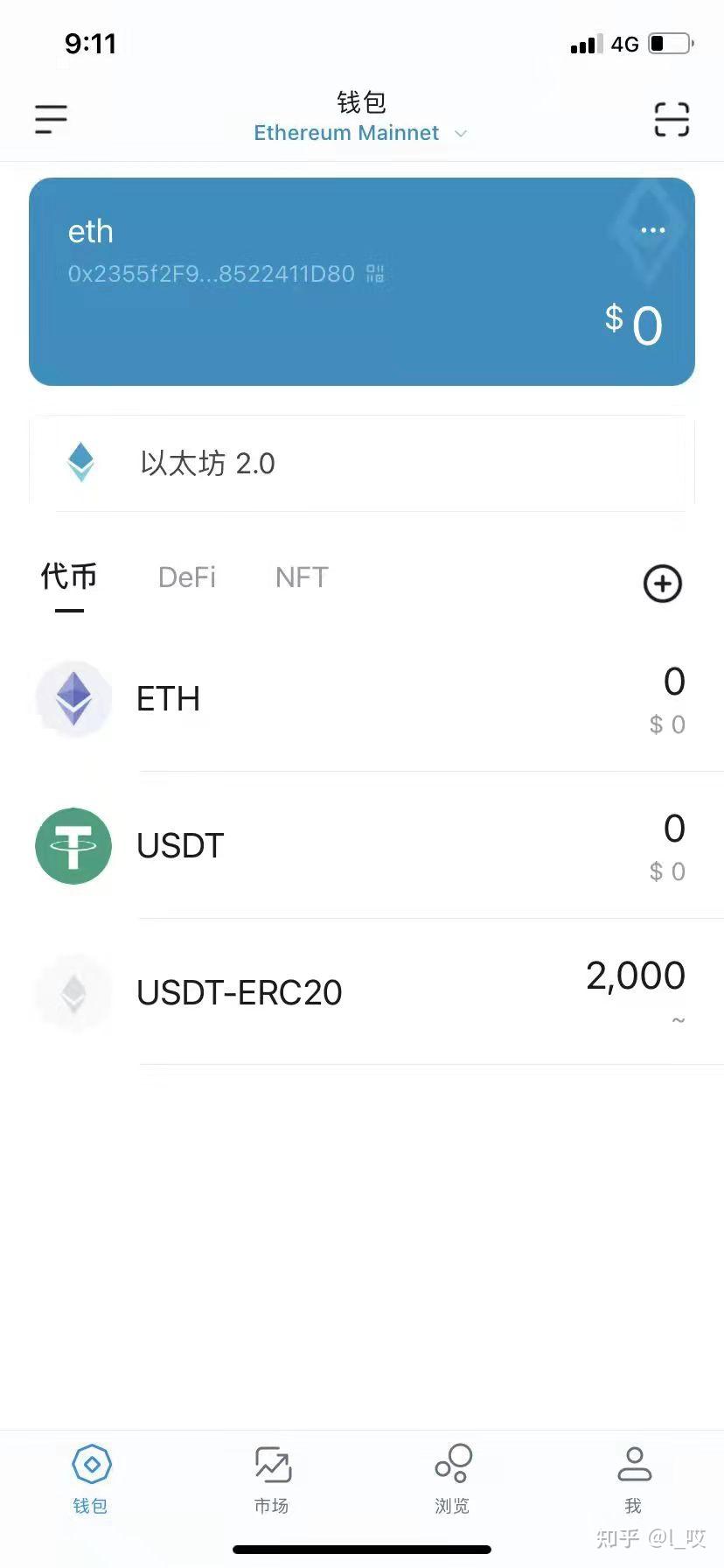Open the 以太坊 2.0 banner
Viewport: 724px width, 1568px height.
(x=362, y=463)
